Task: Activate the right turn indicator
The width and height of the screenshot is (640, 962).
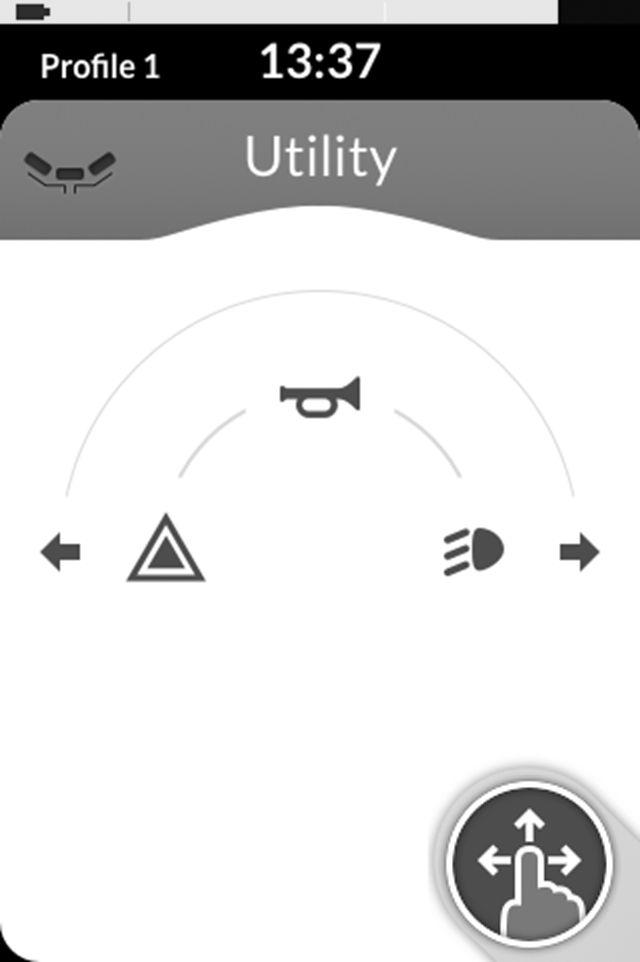Action: coord(579,551)
